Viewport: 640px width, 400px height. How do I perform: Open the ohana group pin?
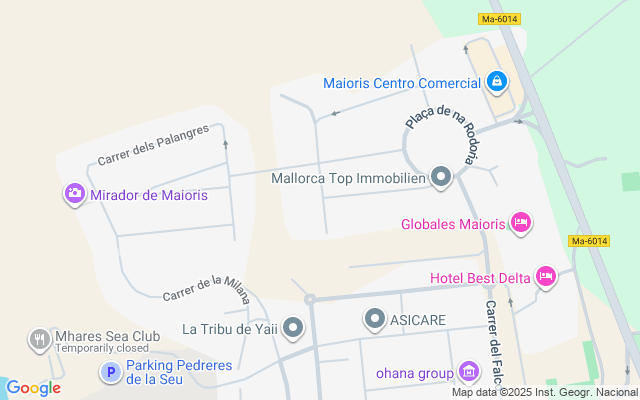[469, 373]
